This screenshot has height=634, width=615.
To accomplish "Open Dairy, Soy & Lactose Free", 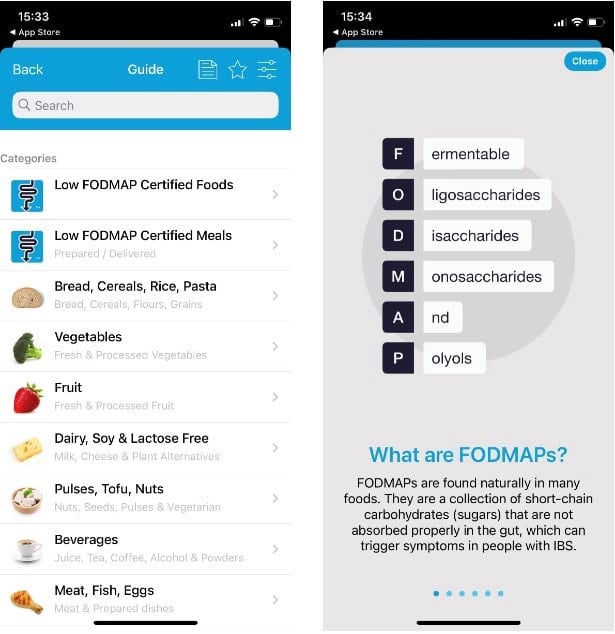I will [x=145, y=448].
